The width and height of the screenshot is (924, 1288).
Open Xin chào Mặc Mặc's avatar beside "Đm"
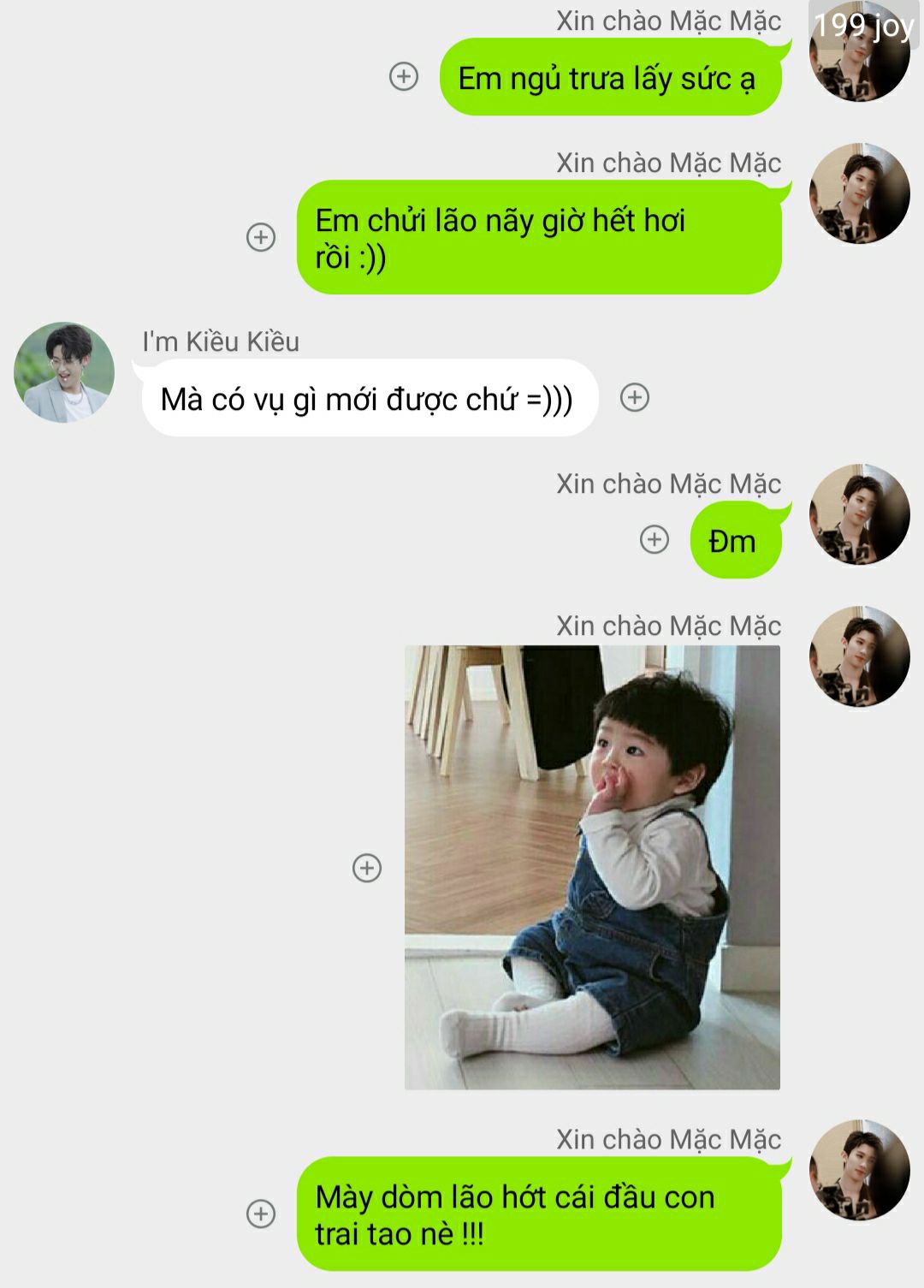[x=859, y=514]
